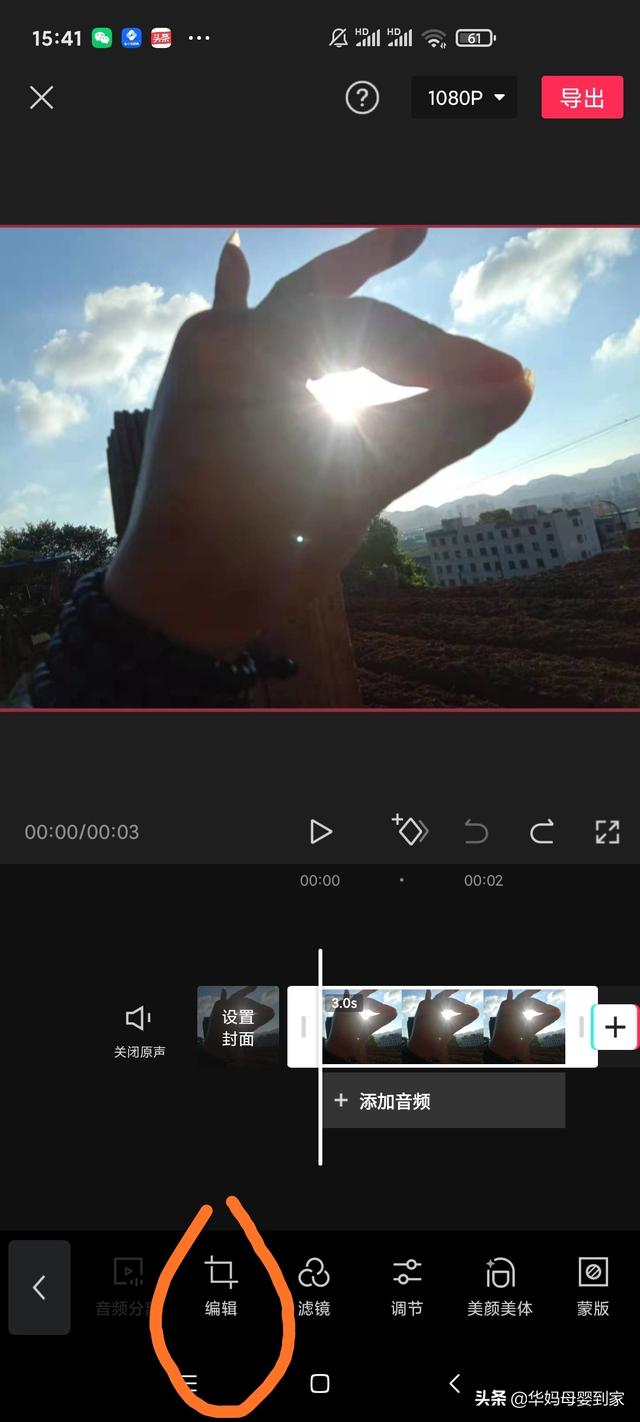Add a new clip with plus button
Viewport: 640px width, 1422px height.
(x=615, y=1027)
